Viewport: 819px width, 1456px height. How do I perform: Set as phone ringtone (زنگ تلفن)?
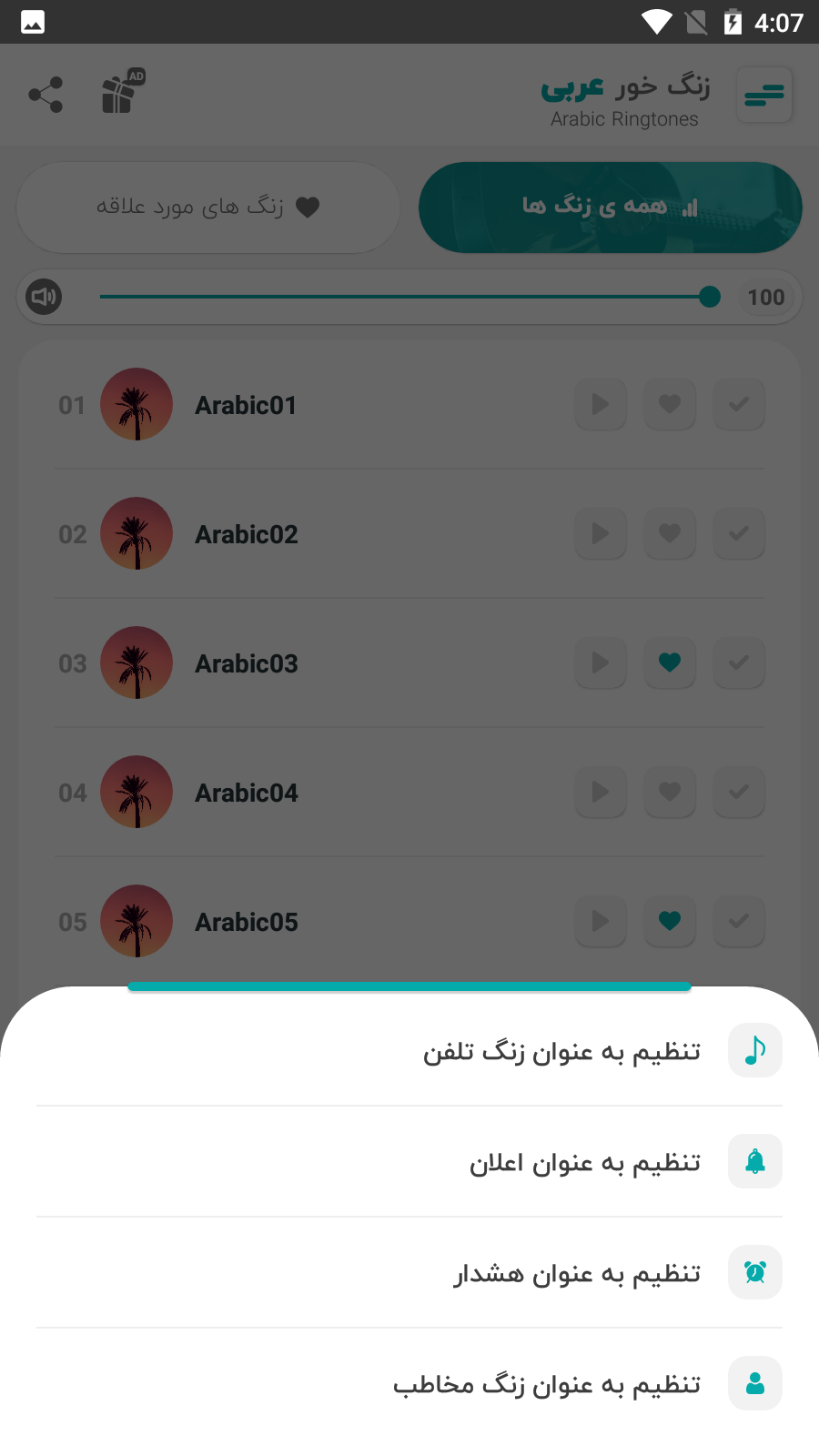409,1050
